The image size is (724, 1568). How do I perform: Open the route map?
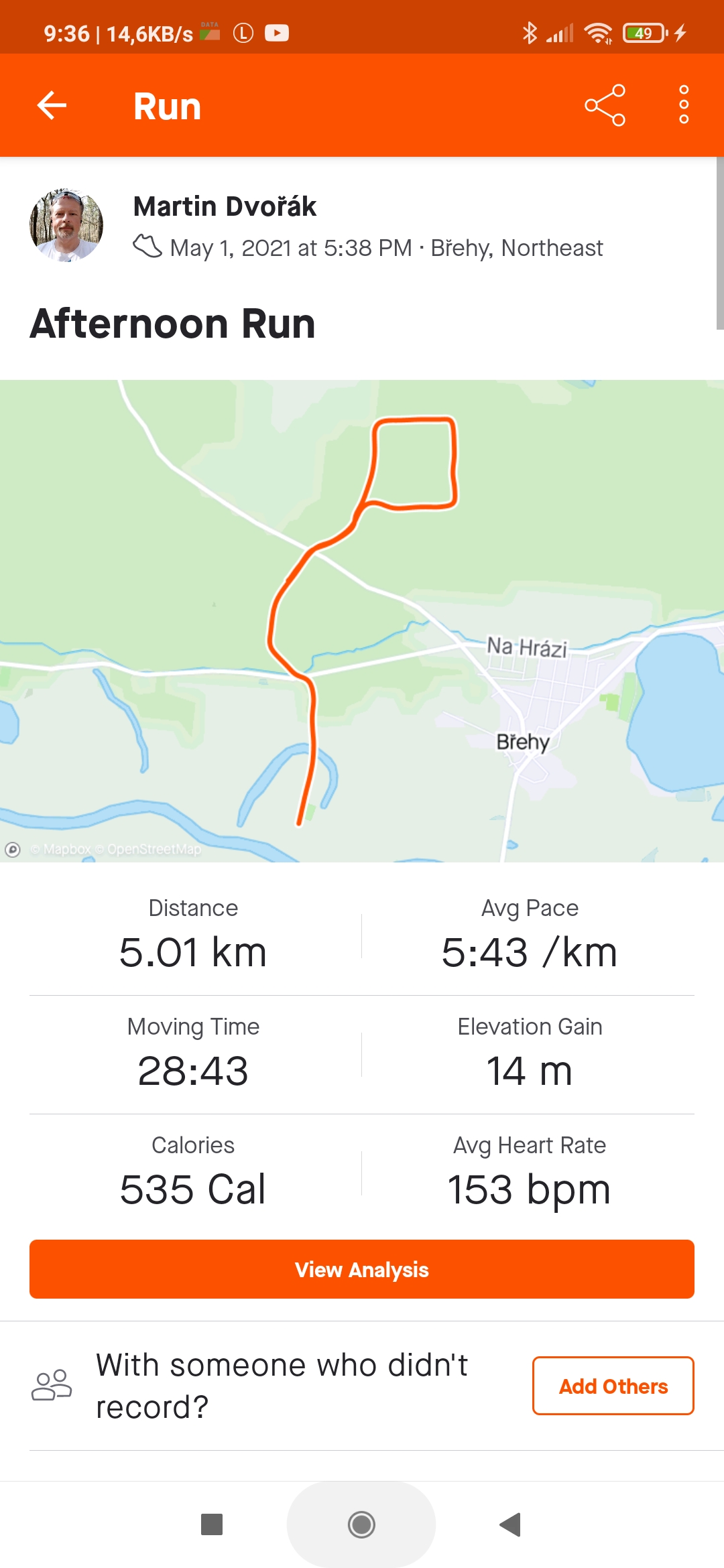click(362, 621)
